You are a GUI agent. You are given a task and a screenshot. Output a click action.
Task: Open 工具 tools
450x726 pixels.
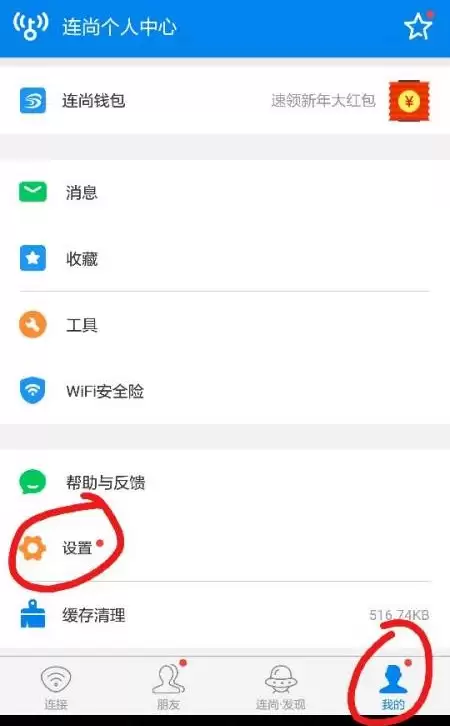225,325
